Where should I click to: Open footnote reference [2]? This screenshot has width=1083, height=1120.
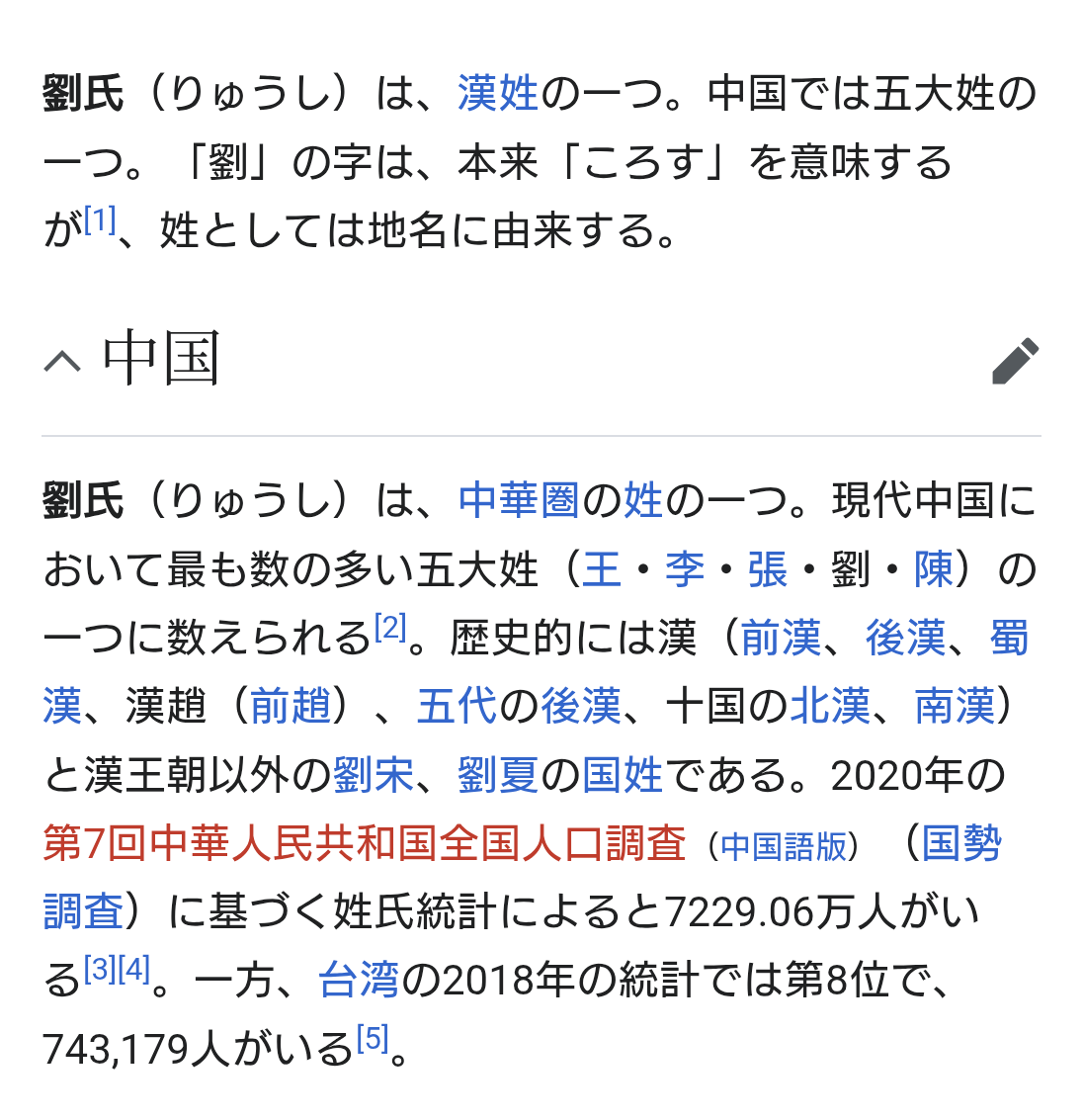point(390,627)
